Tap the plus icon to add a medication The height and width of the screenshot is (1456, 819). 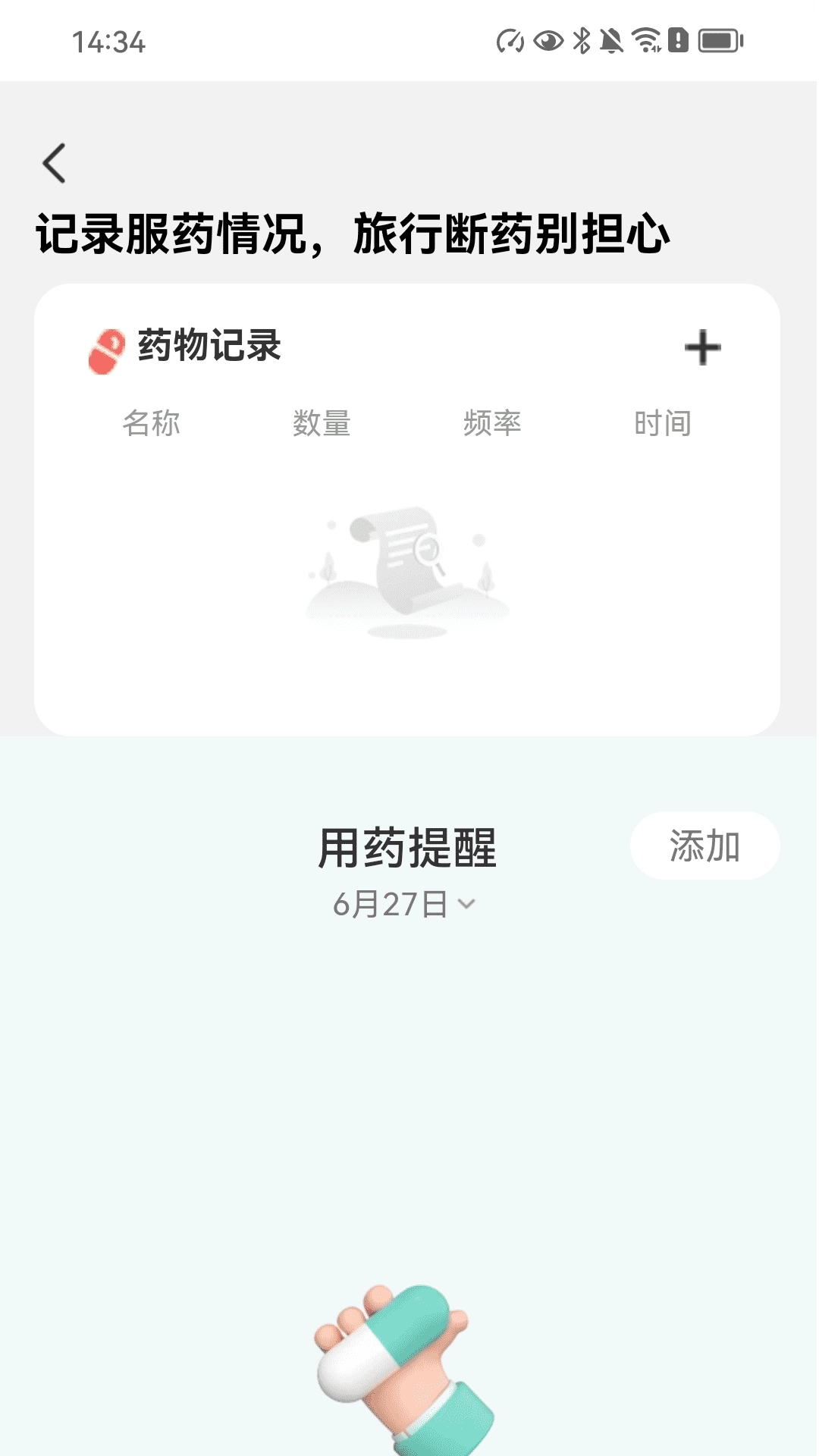[x=703, y=347]
